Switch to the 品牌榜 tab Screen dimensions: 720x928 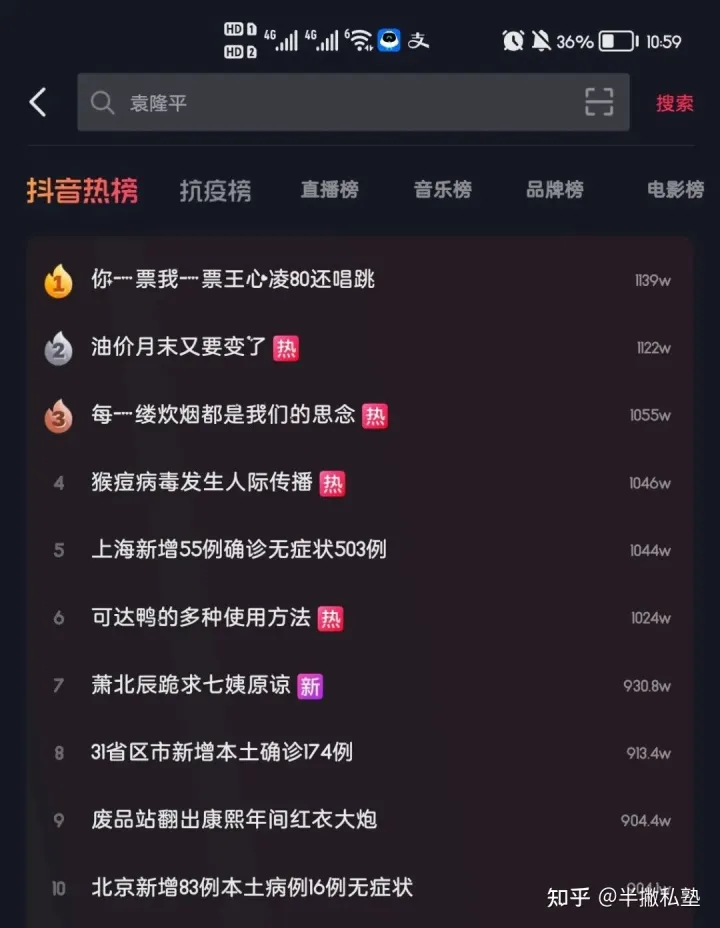click(554, 190)
